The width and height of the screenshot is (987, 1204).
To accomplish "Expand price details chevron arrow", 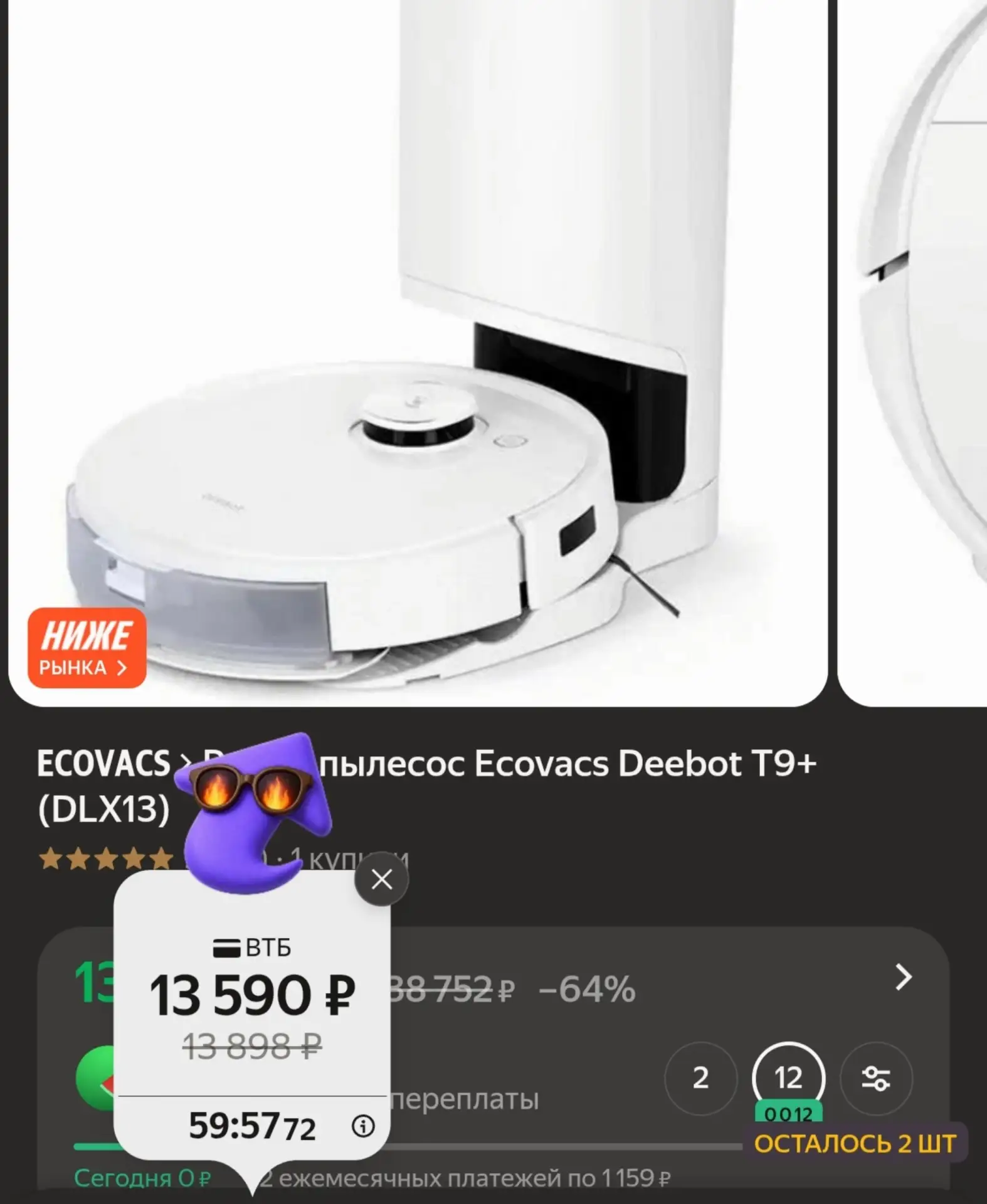I will [903, 977].
